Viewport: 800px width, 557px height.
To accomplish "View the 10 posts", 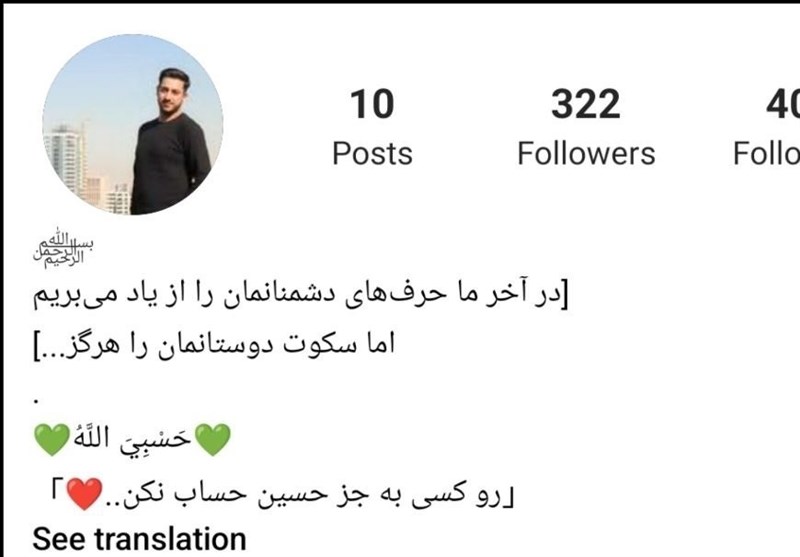I will [372, 128].
